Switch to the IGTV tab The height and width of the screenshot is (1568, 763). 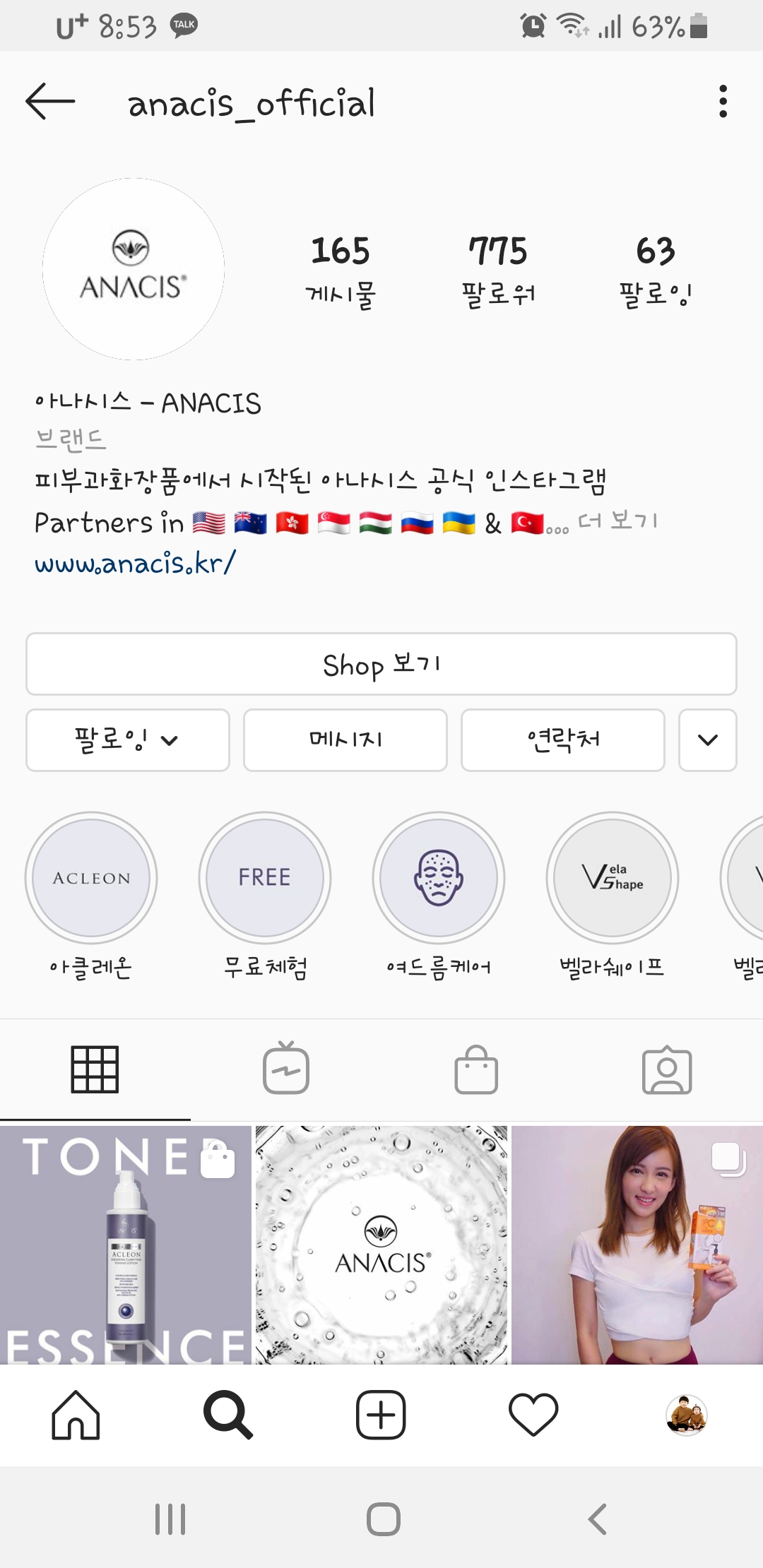point(286,1069)
